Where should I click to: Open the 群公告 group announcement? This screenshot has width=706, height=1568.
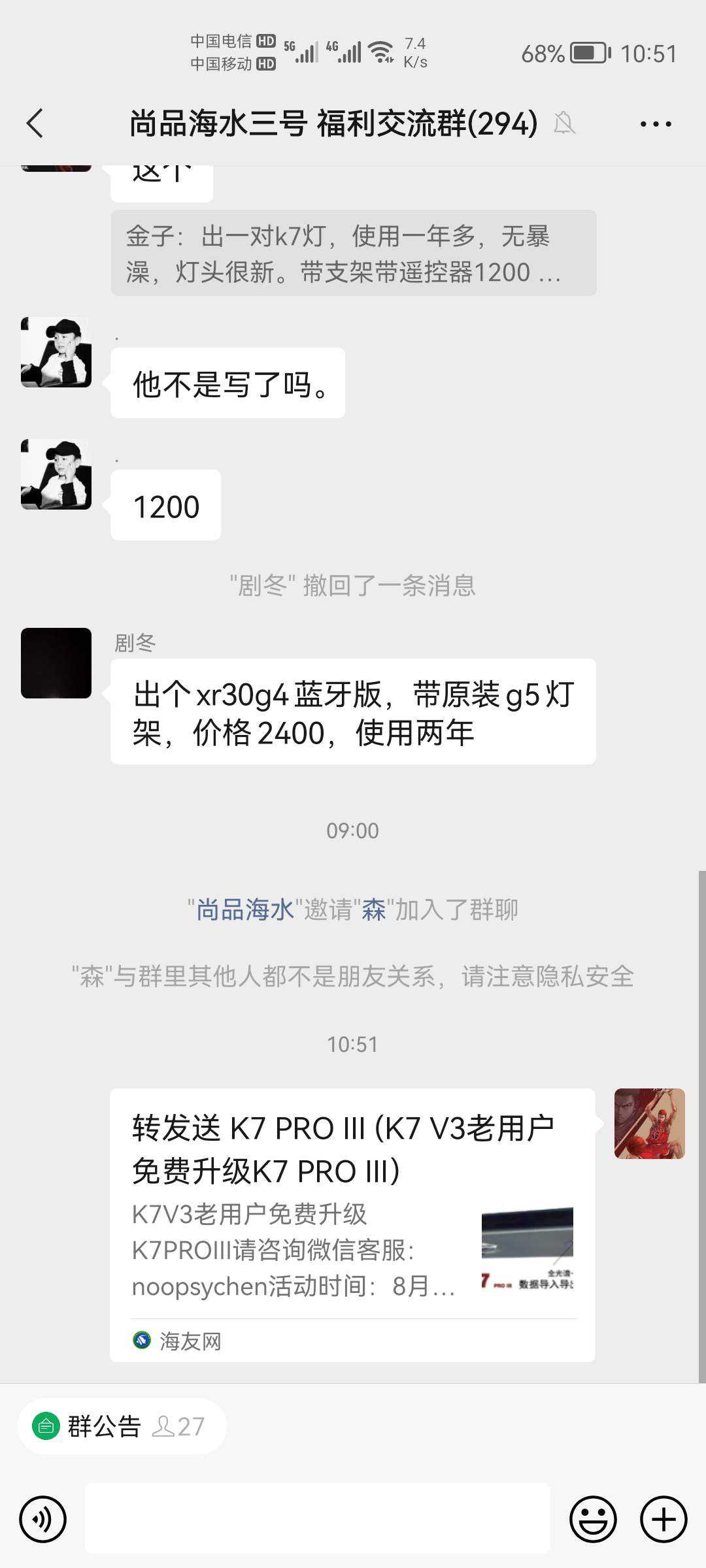click(x=105, y=1426)
